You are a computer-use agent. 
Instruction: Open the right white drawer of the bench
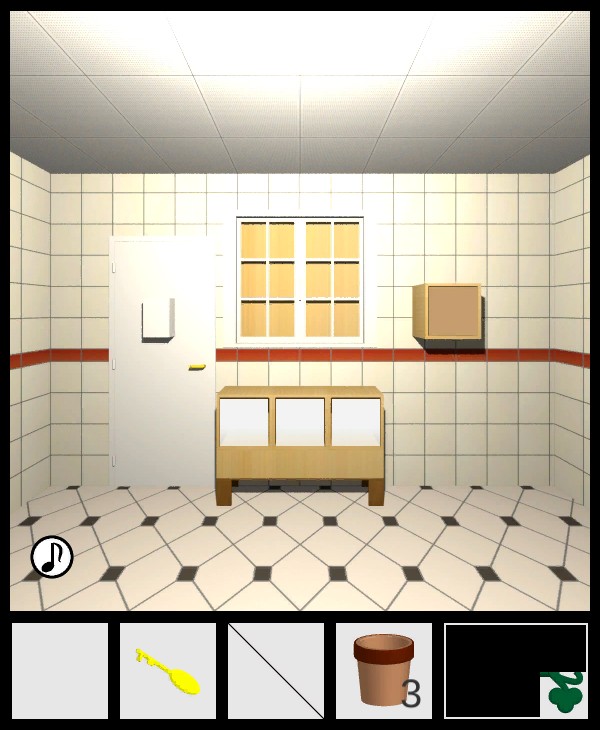[356, 421]
